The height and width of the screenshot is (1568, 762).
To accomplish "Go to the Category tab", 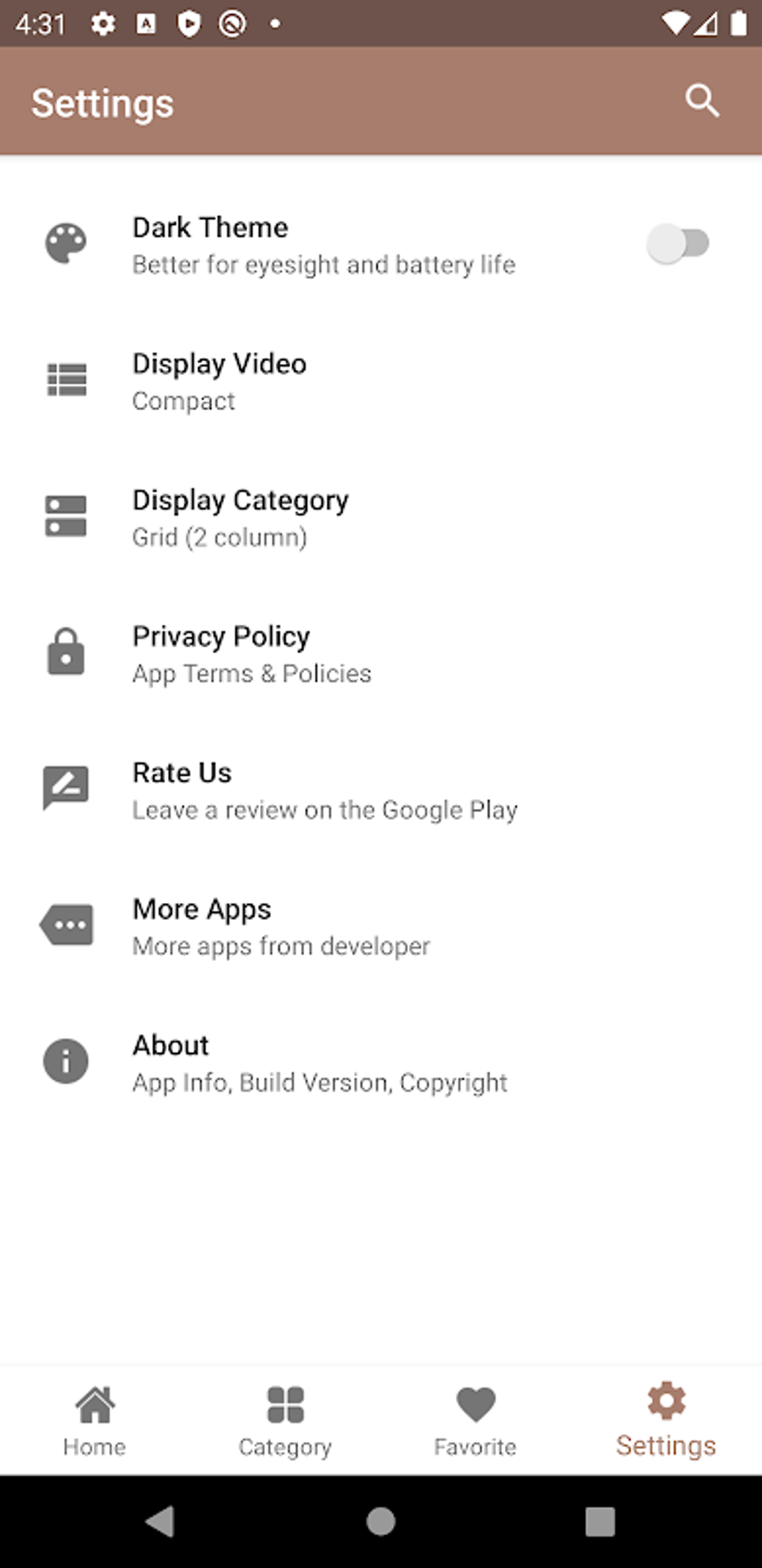I will [x=285, y=1421].
